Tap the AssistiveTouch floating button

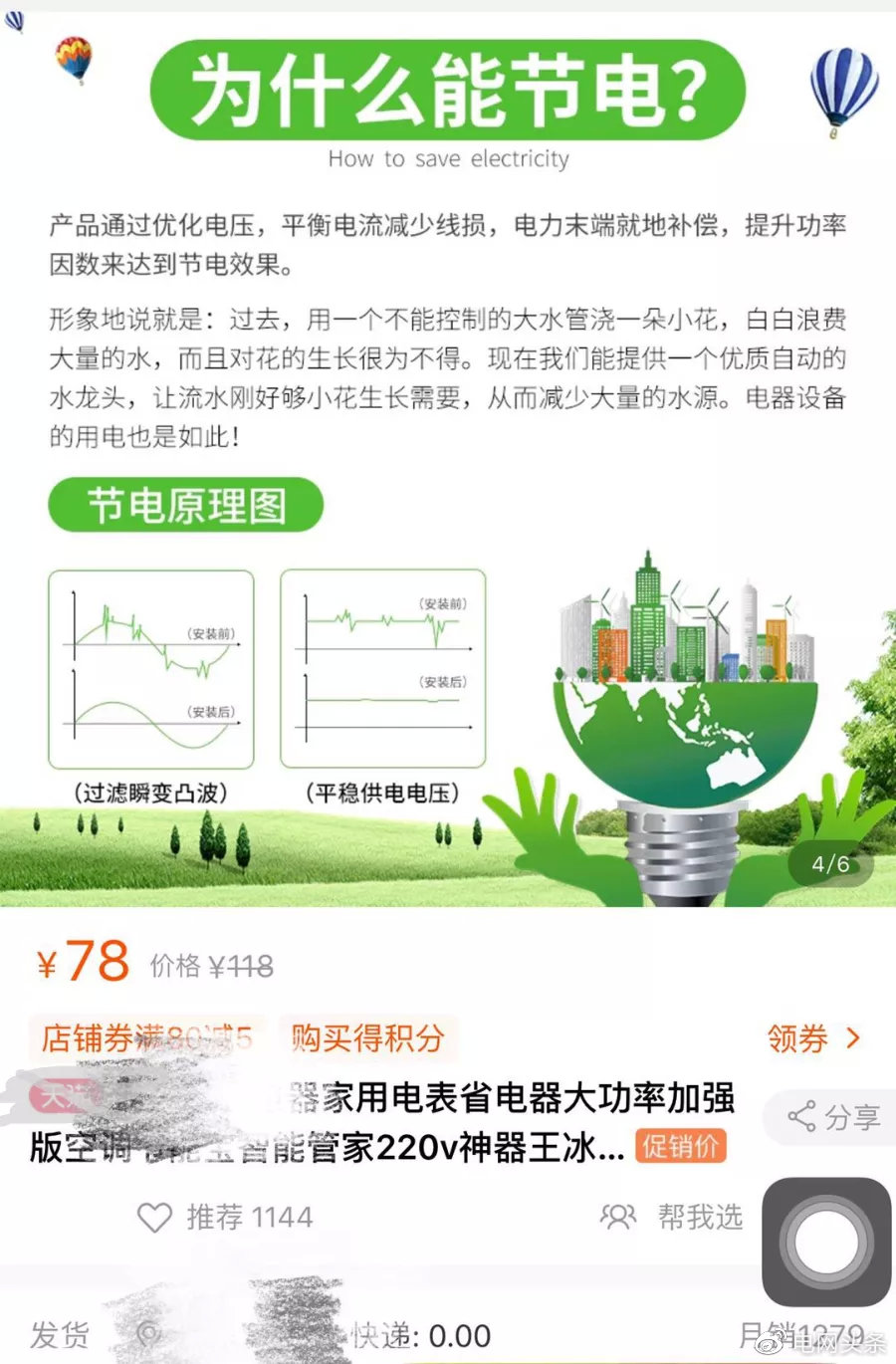click(827, 1242)
